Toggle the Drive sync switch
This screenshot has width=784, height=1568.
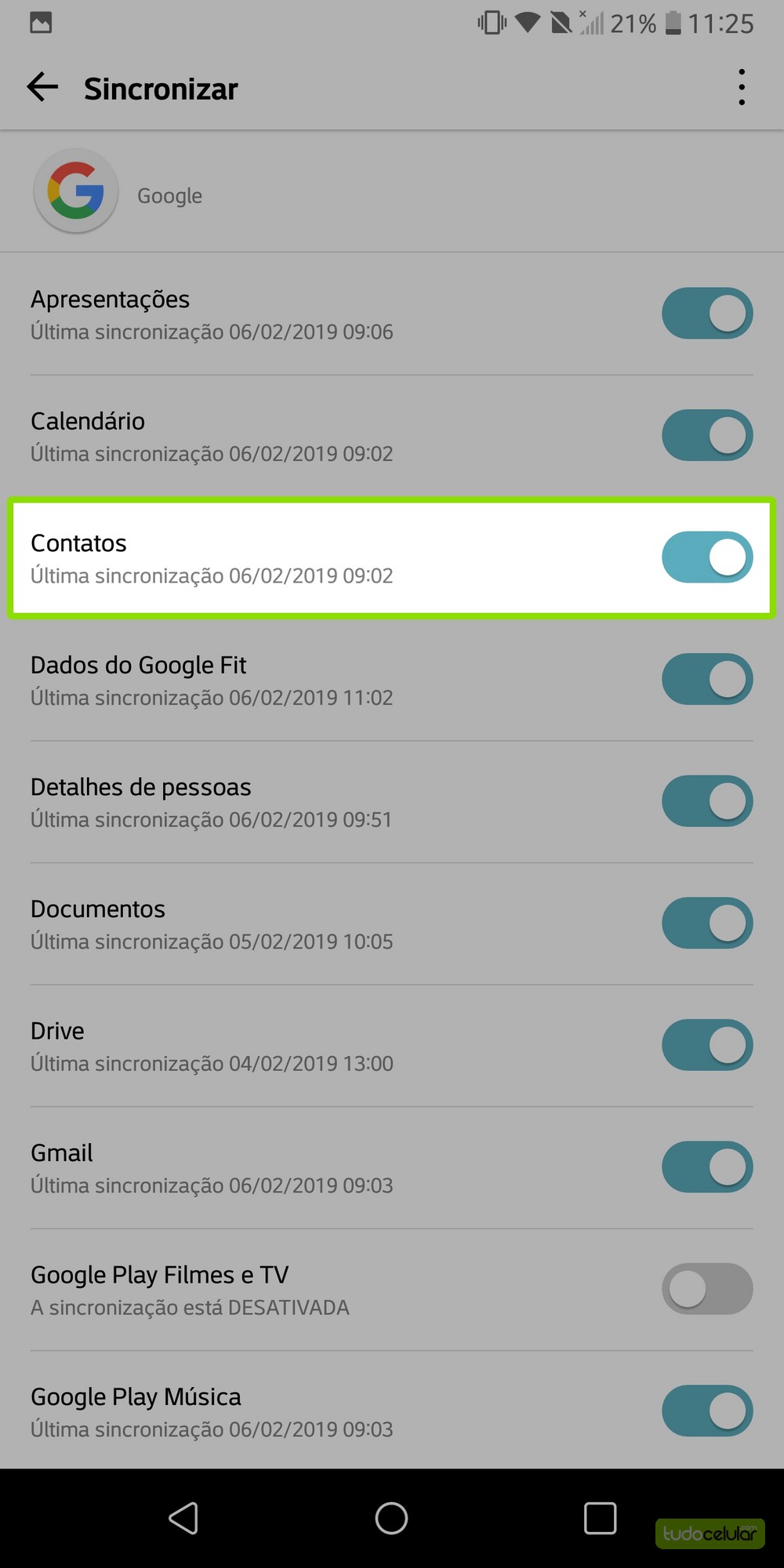pyautogui.click(x=707, y=1045)
